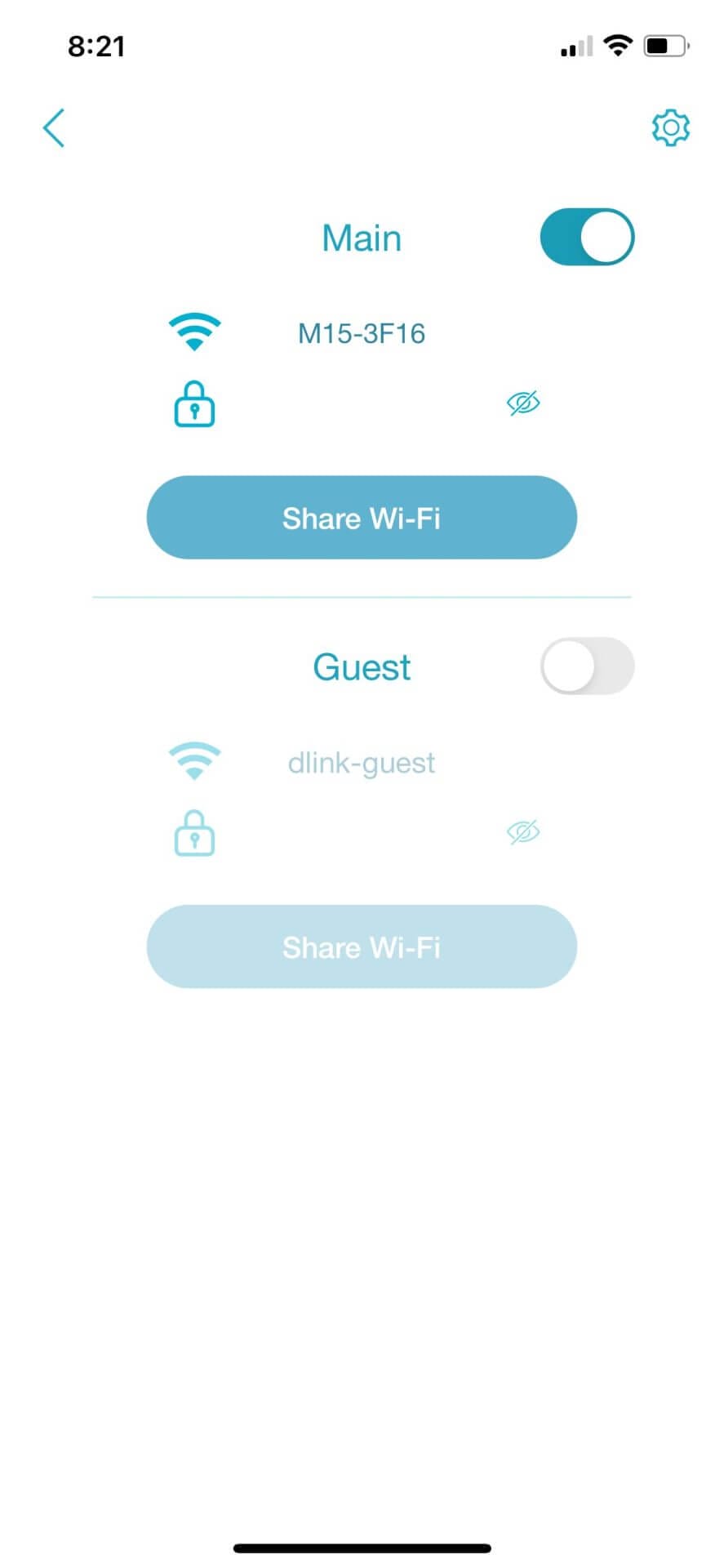The image size is (724, 1568).
Task: Tap the dlink-guest network name field
Action: pos(362,762)
